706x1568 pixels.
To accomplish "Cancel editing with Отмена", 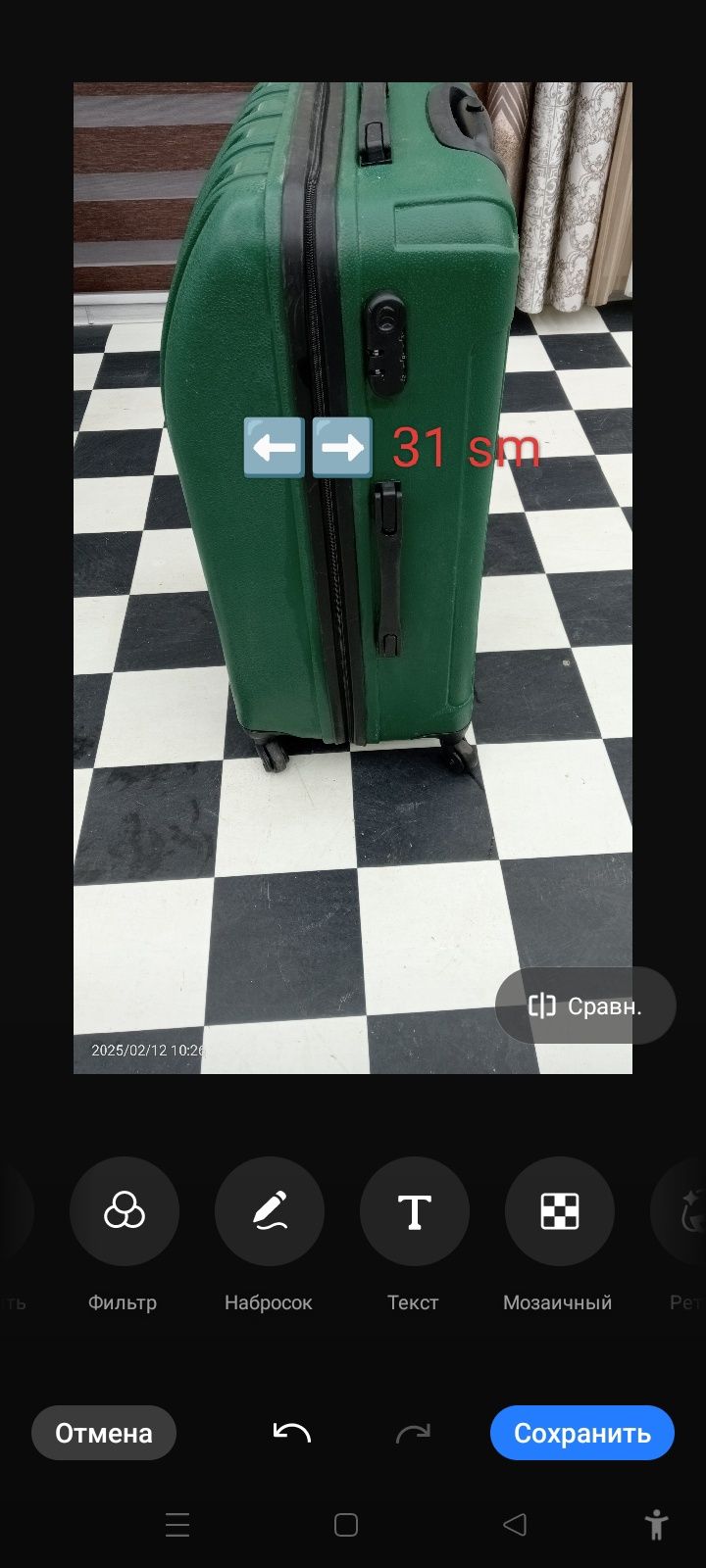I will [104, 1433].
